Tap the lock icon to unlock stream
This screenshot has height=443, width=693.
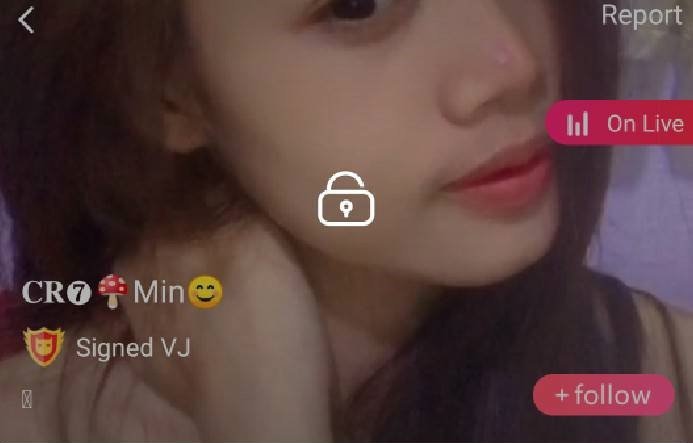(x=346, y=198)
